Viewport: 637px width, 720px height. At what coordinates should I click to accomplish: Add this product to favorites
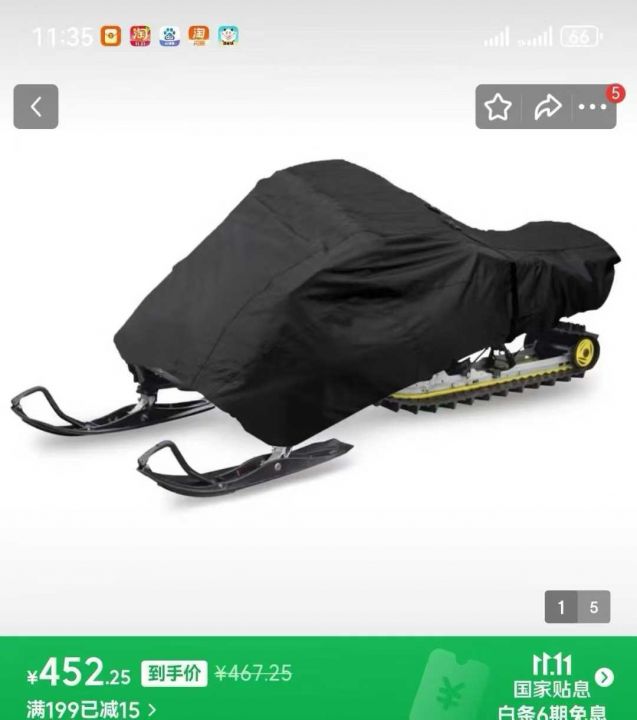pos(499,108)
